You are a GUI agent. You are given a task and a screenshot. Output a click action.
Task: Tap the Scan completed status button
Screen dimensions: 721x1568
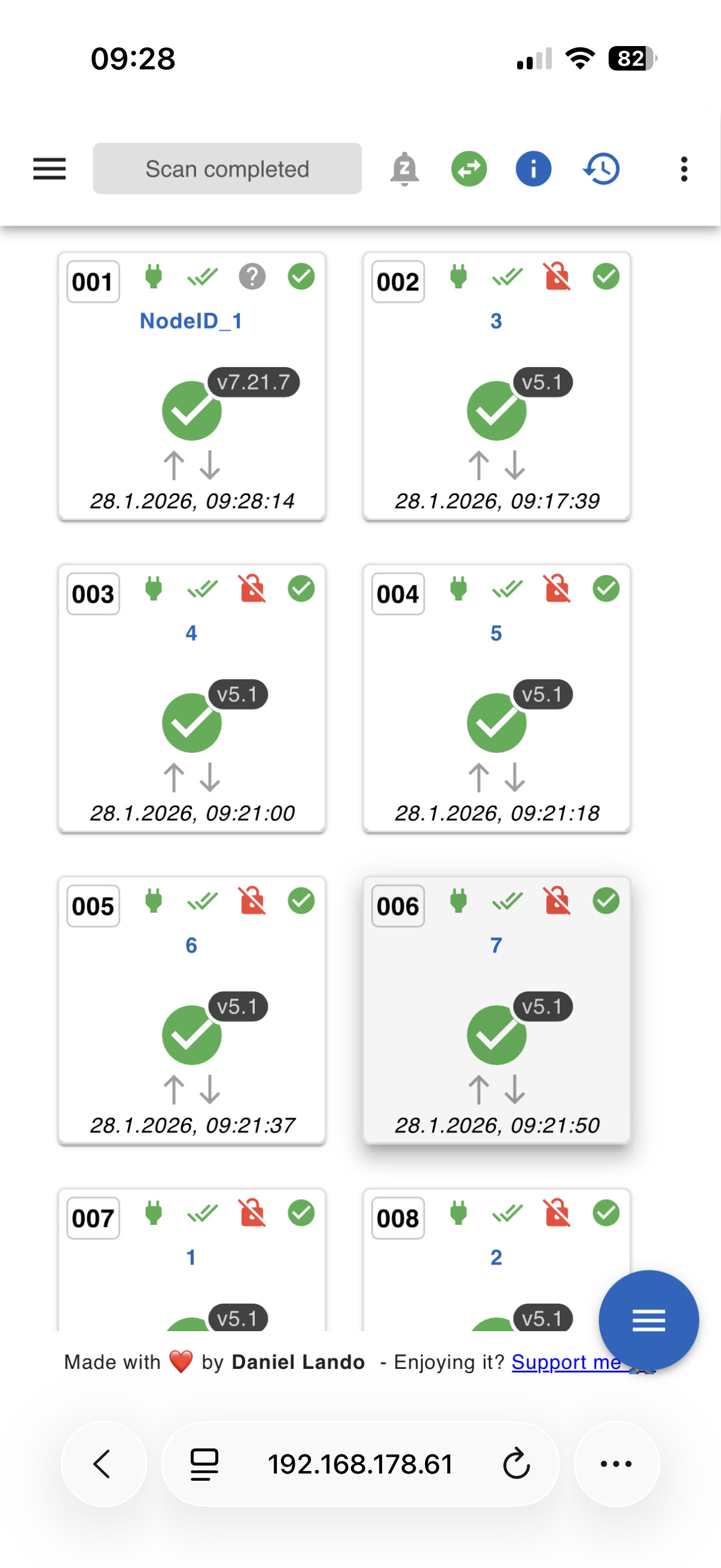pos(227,169)
